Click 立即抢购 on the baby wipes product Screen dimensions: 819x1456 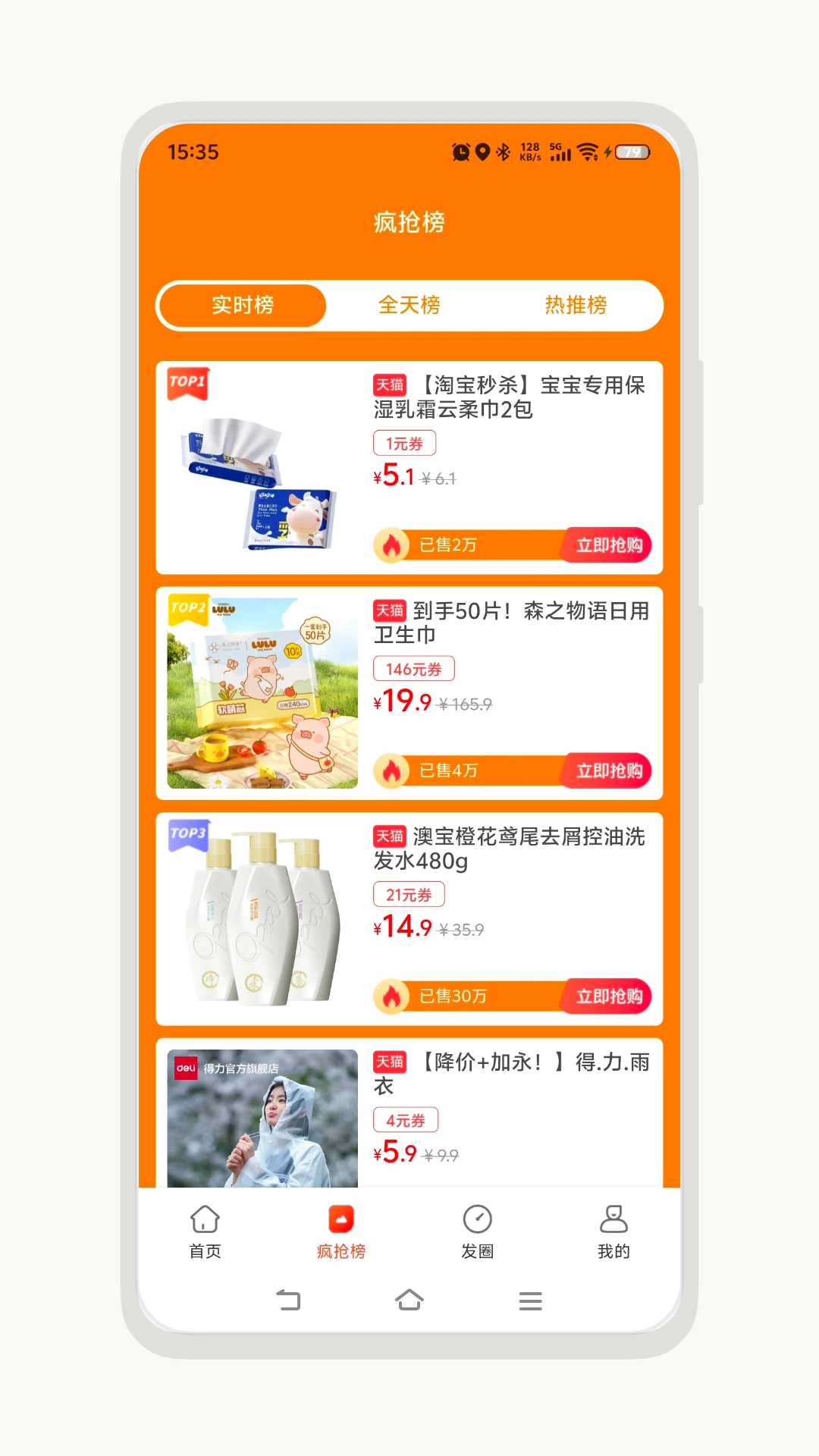(x=608, y=544)
